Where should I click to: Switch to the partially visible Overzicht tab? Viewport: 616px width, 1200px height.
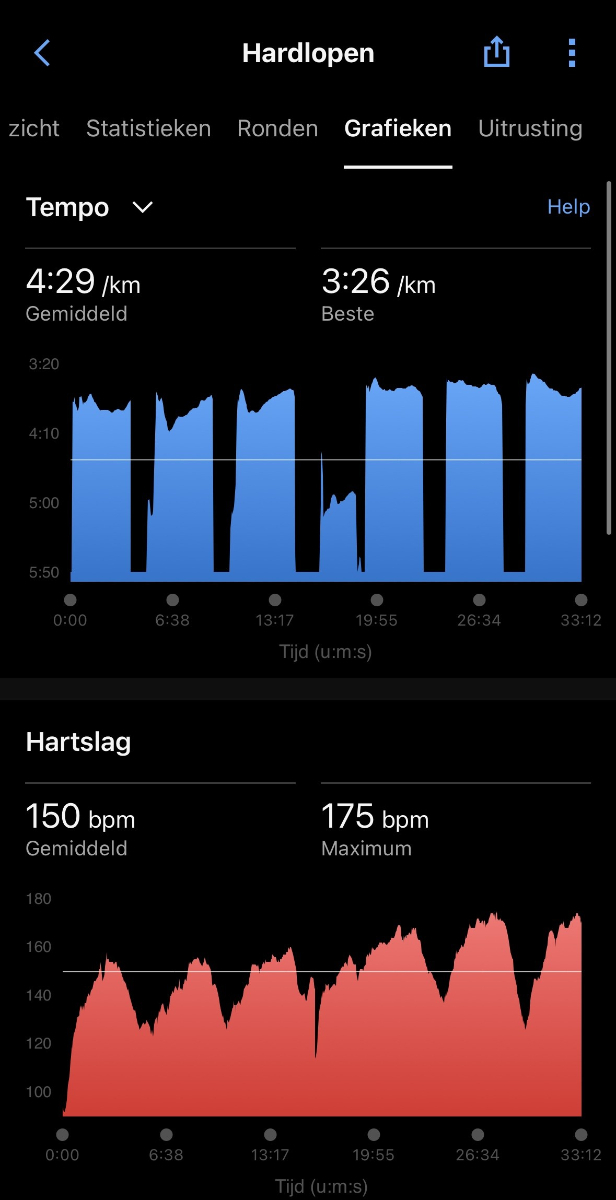coord(34,128)
